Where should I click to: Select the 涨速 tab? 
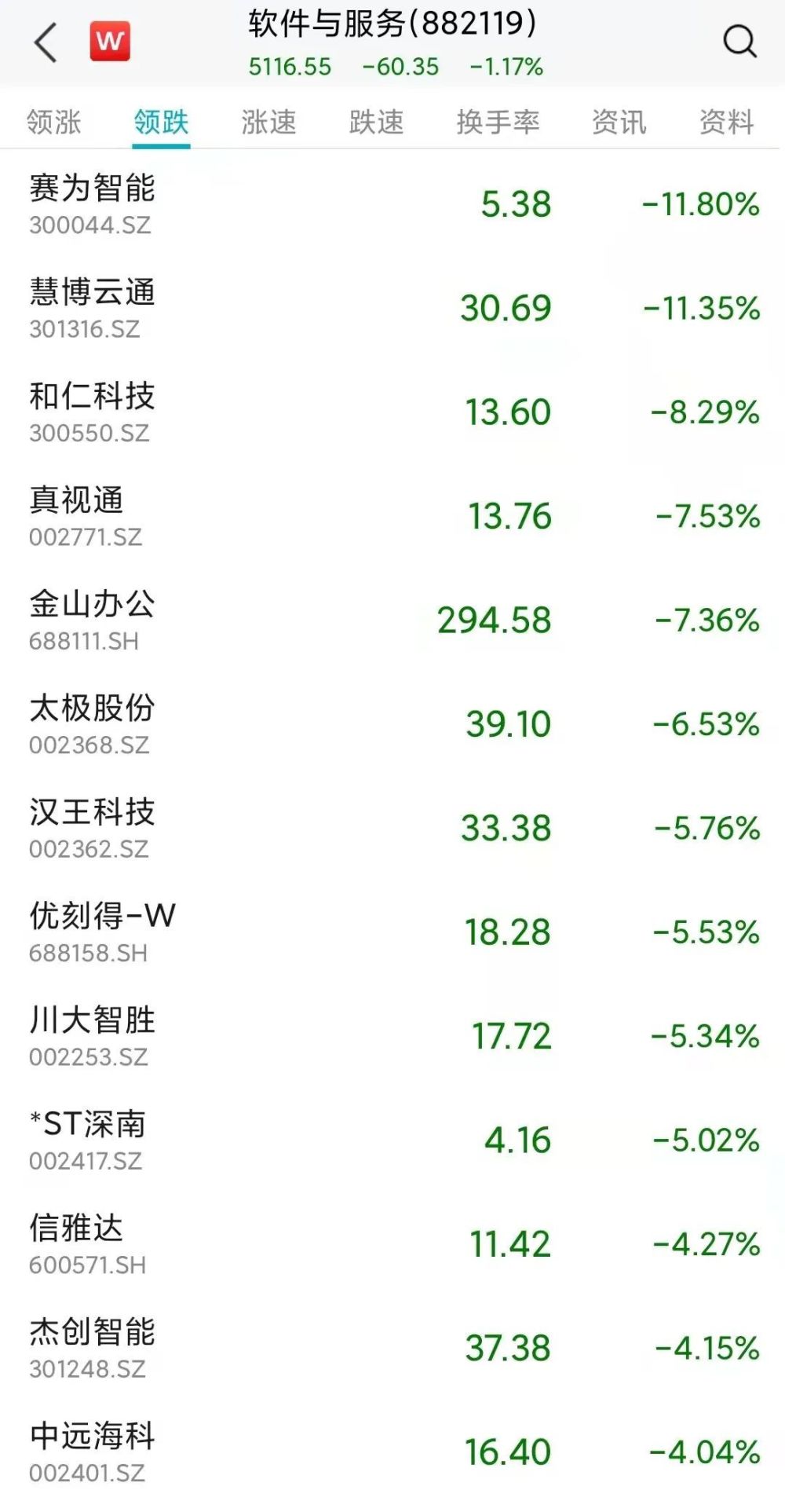point(269,123)
